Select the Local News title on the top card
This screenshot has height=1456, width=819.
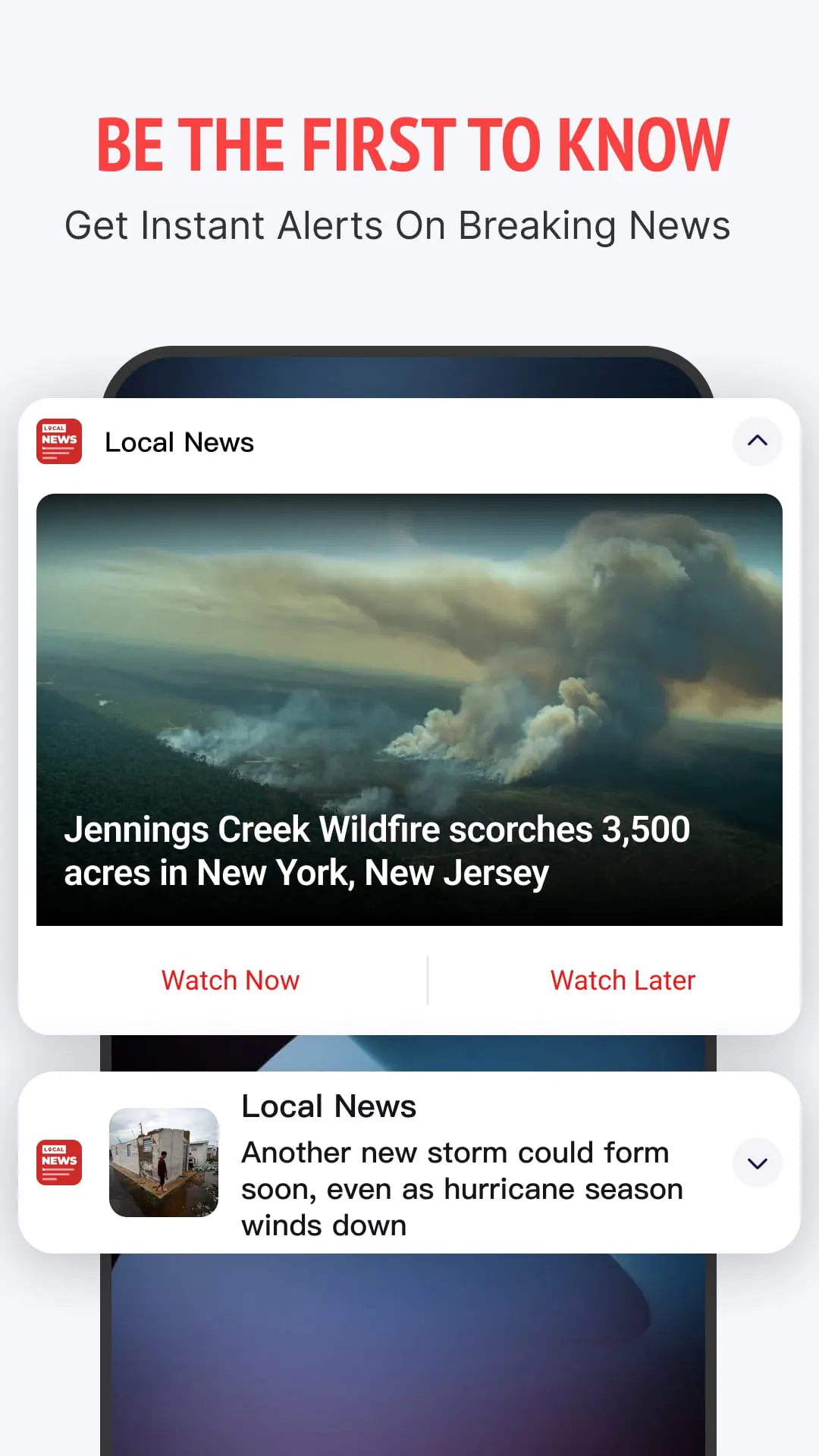point(179,441)
